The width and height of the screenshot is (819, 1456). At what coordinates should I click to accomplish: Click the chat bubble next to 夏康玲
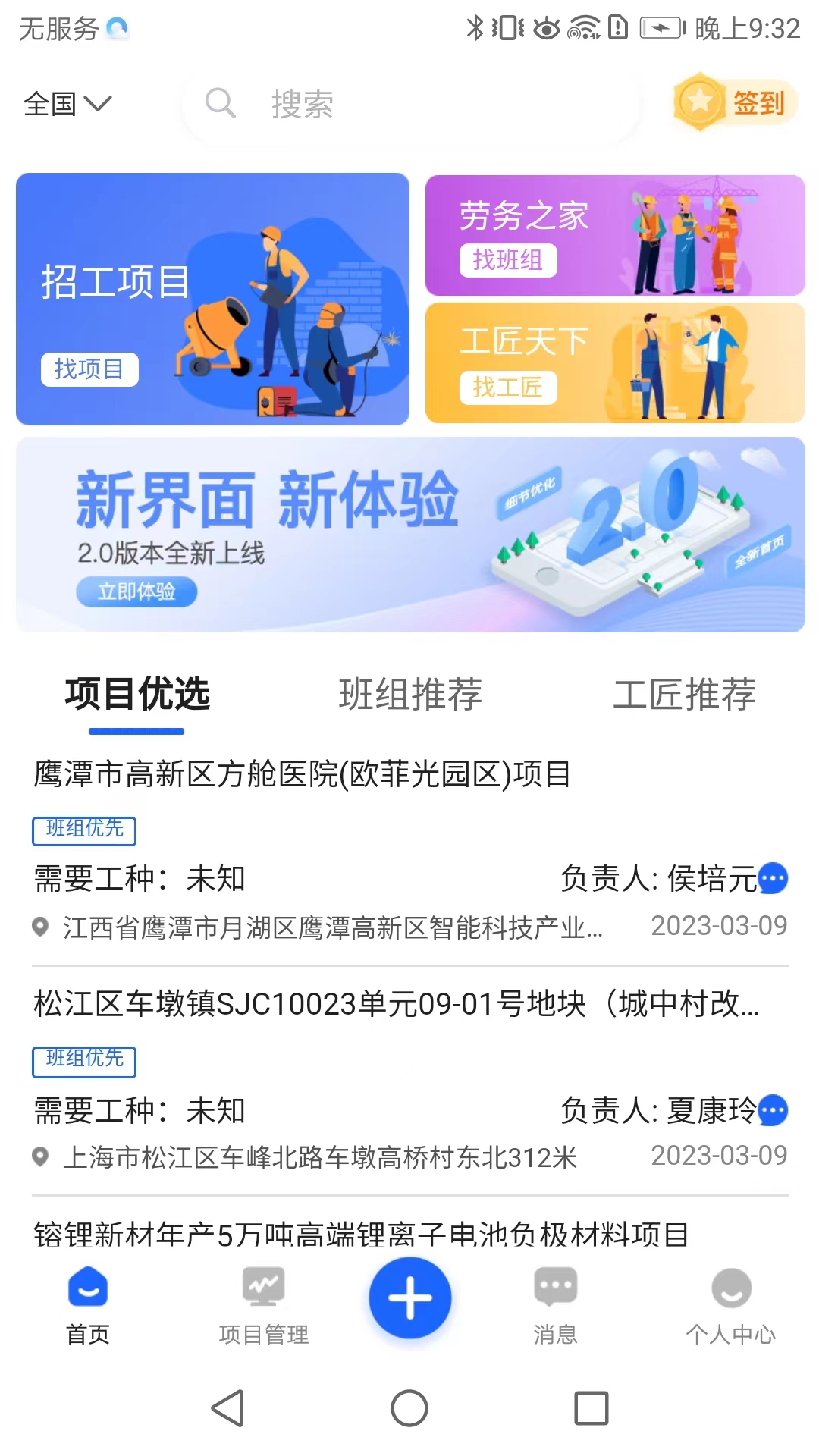(773, 1110)
